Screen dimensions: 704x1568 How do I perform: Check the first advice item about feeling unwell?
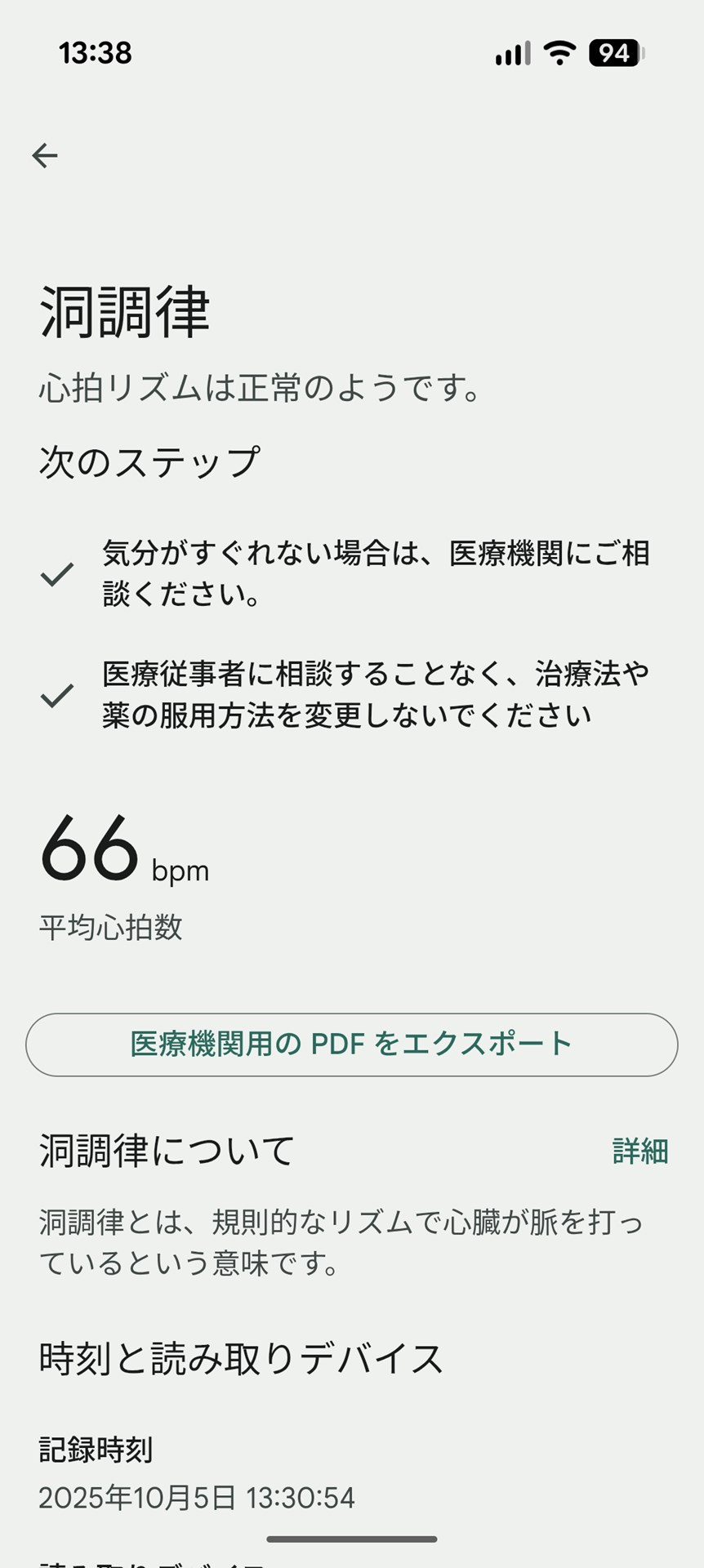click(x=376, y=577)
